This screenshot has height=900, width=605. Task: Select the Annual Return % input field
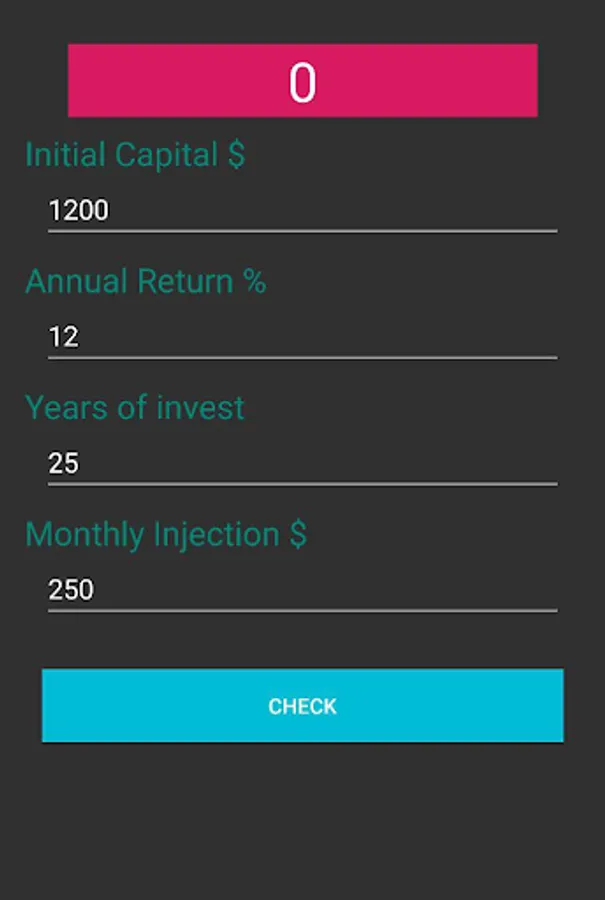(x=302, y=337)
